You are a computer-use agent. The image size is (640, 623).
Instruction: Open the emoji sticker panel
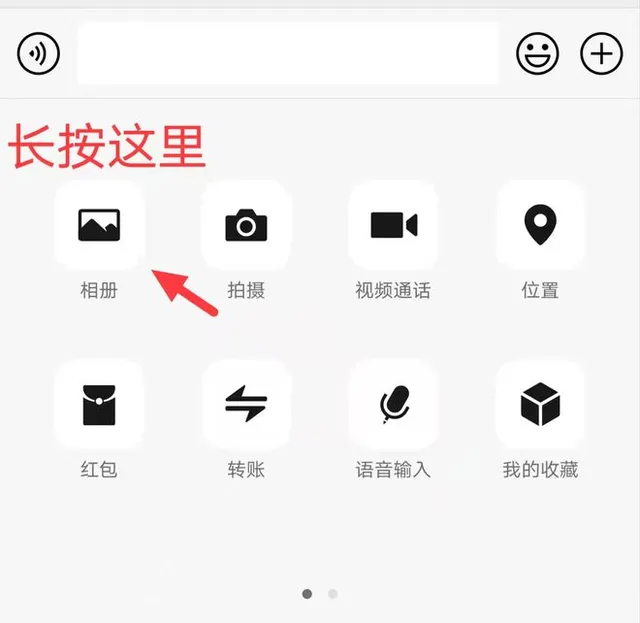click(x=538, y=53)
